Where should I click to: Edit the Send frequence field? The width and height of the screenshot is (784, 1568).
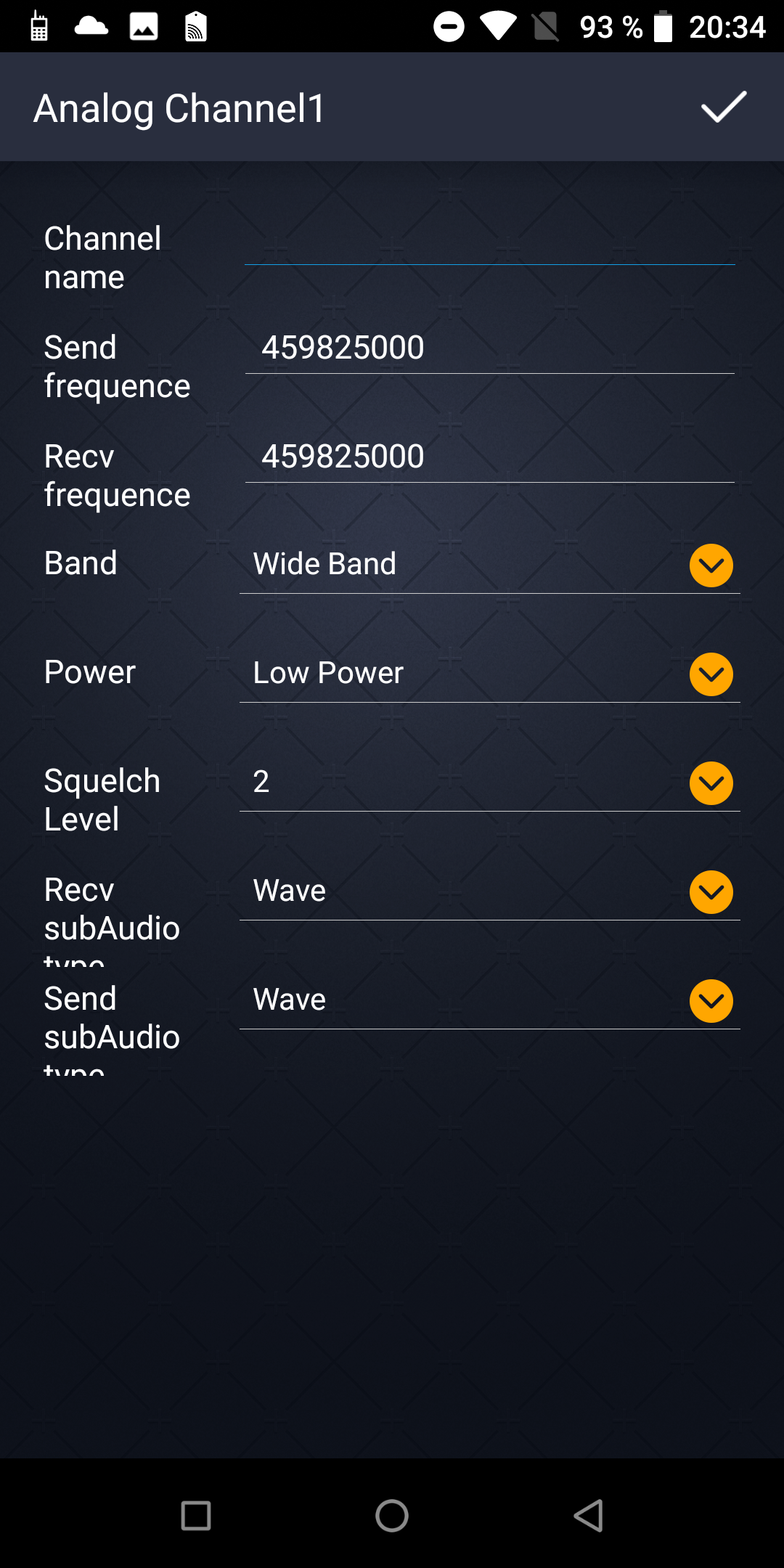point(490,348)
